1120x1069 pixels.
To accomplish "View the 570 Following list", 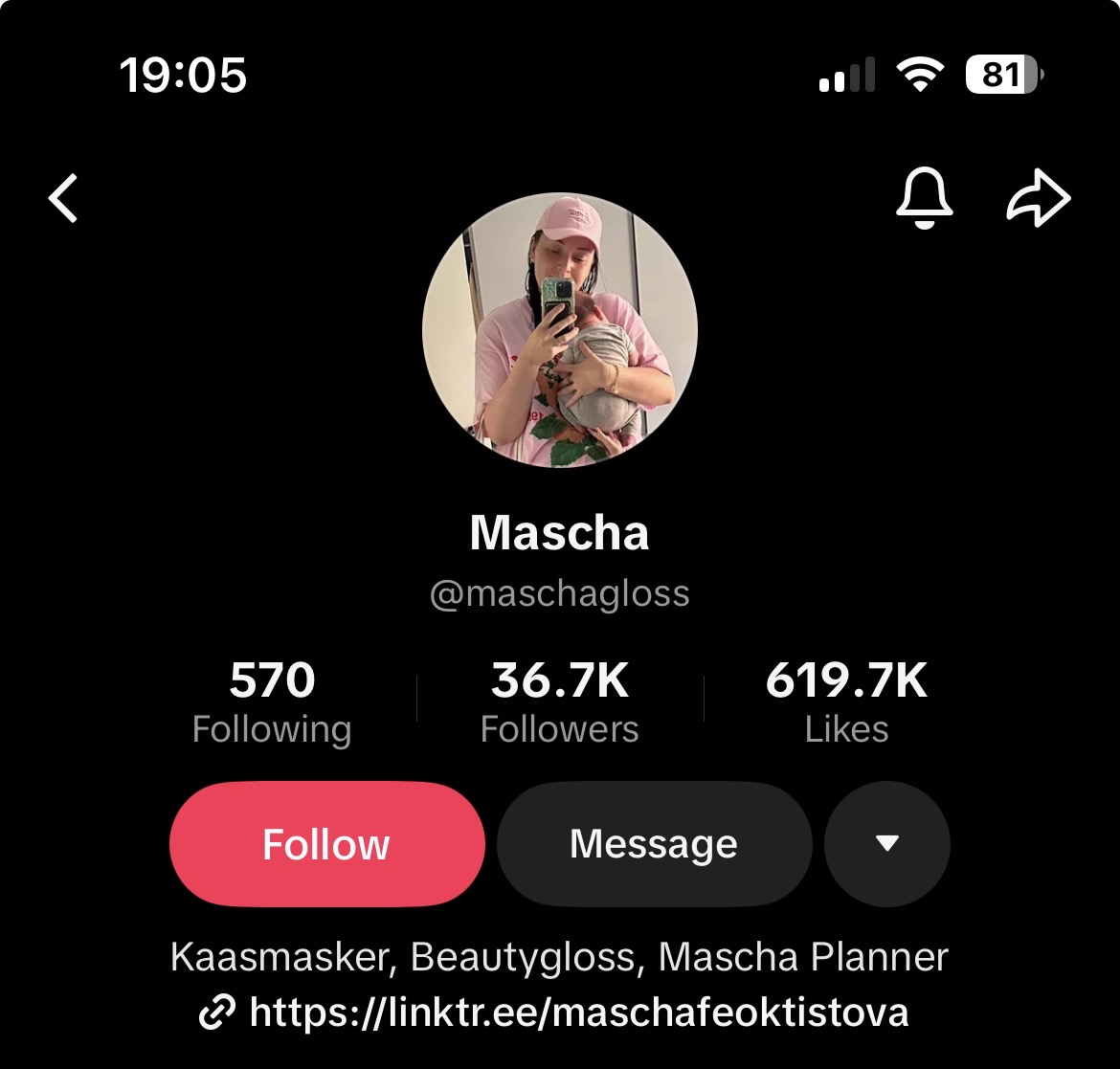I will coord(272,703).
